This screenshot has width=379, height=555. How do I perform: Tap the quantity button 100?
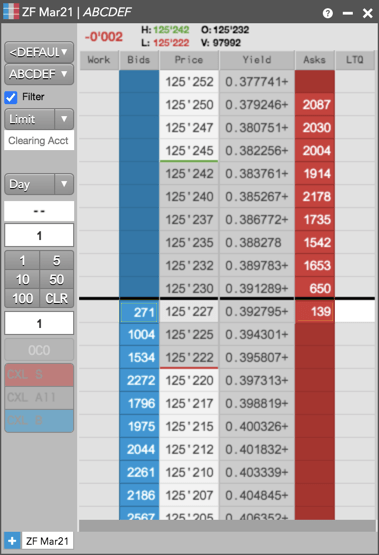(22, 299)
